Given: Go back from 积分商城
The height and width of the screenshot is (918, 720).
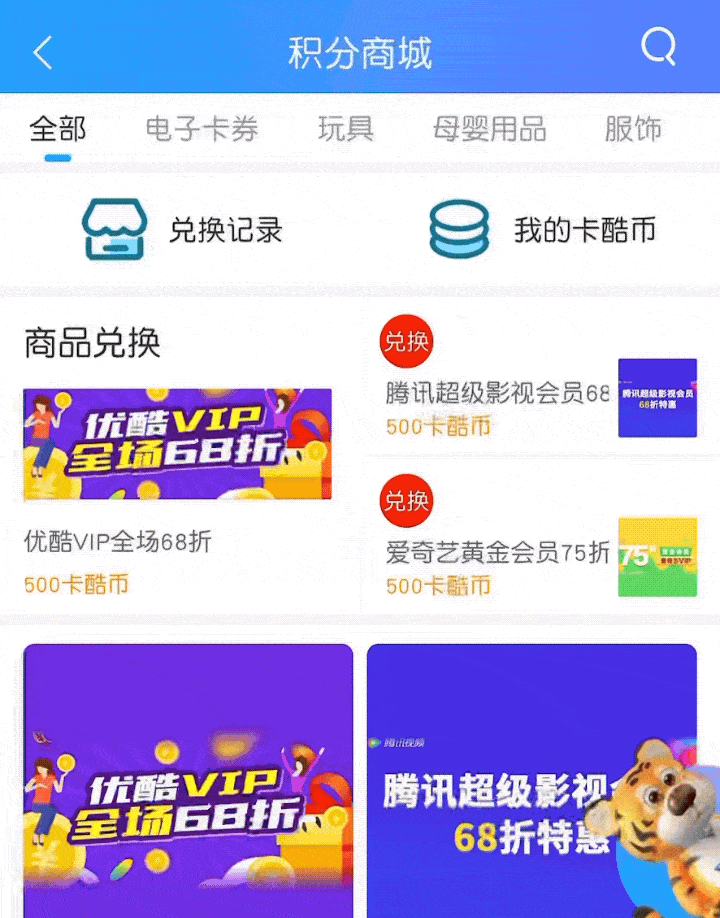Looking at the screenshot, I should coord(42,52).
